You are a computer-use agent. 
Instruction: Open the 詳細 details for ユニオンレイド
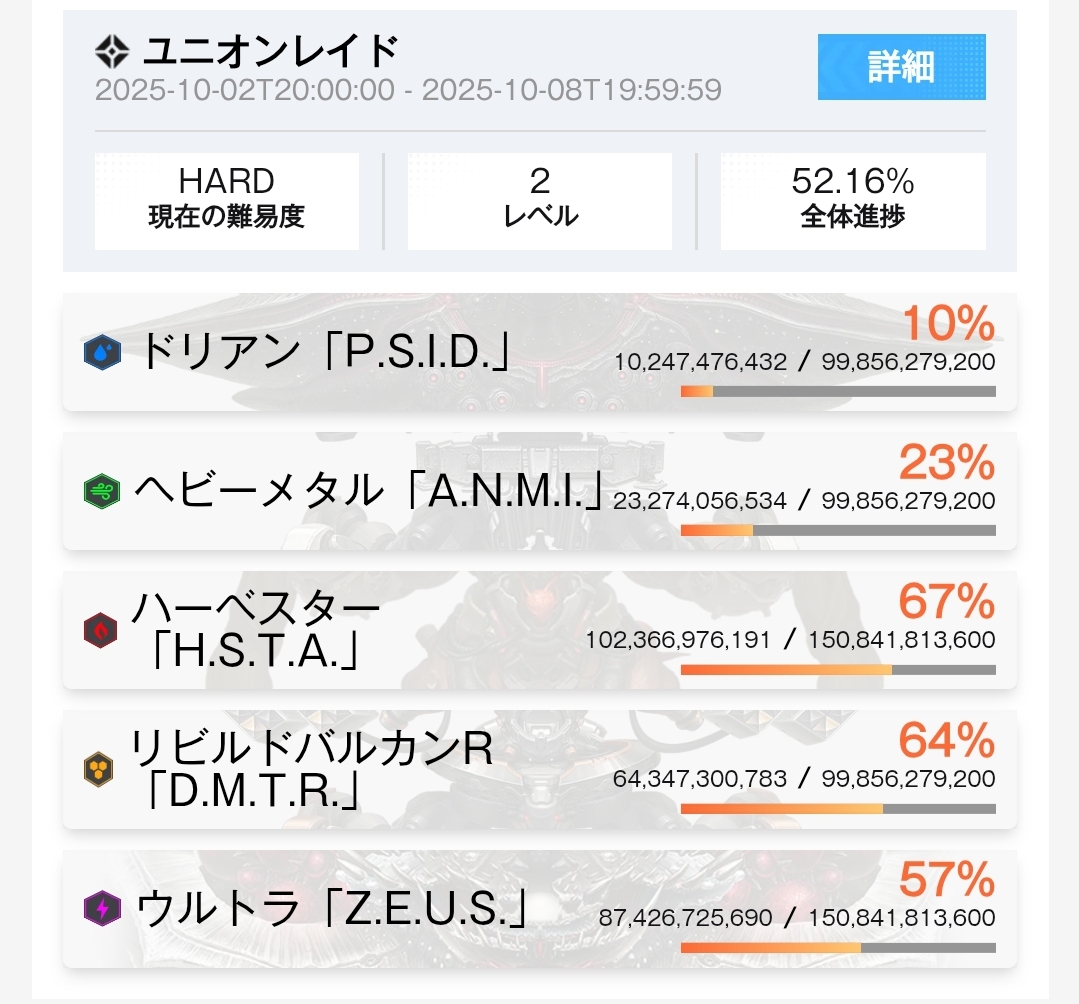(x=901, y=67)
